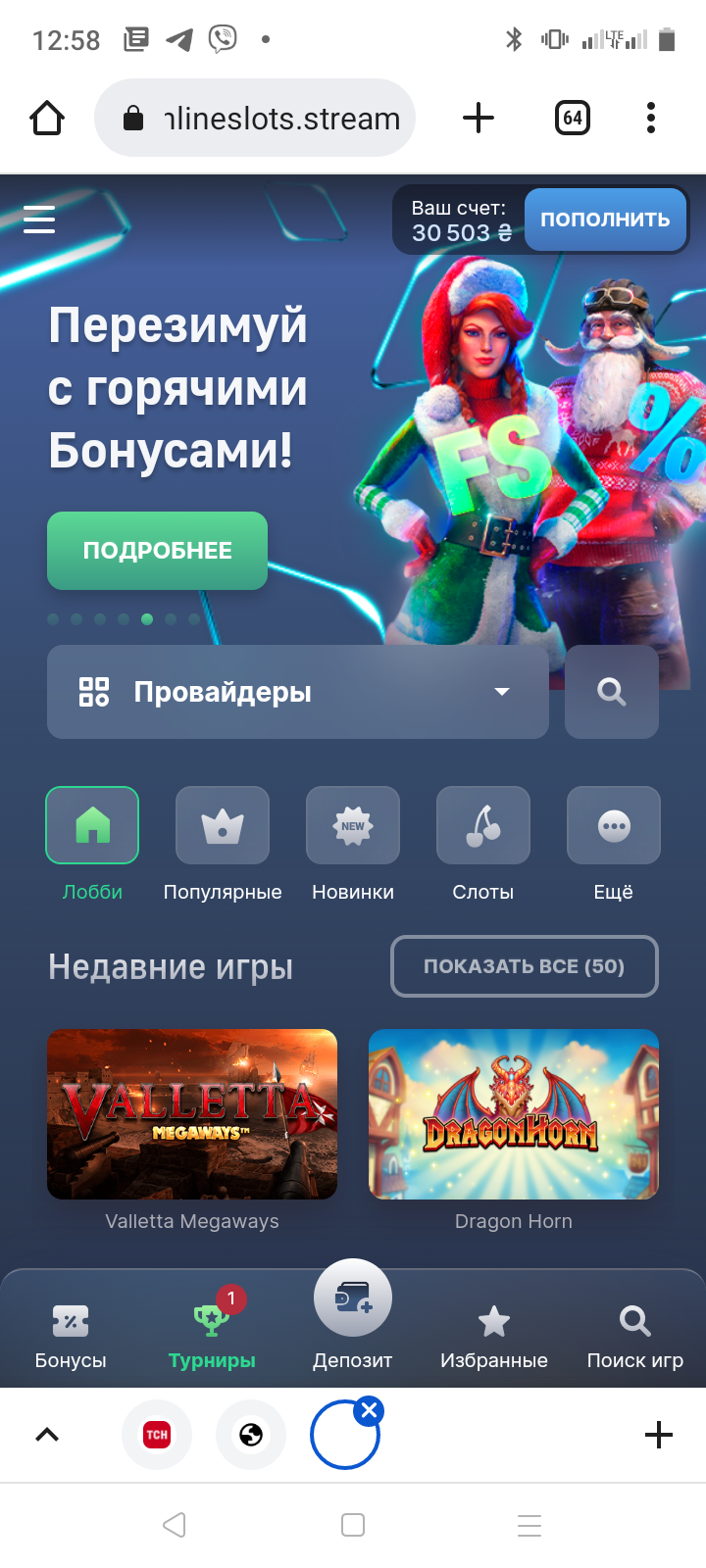Launch the Dragon Horn game
The width and height of the screenshot is (706, 1568).
(514, 1114)
